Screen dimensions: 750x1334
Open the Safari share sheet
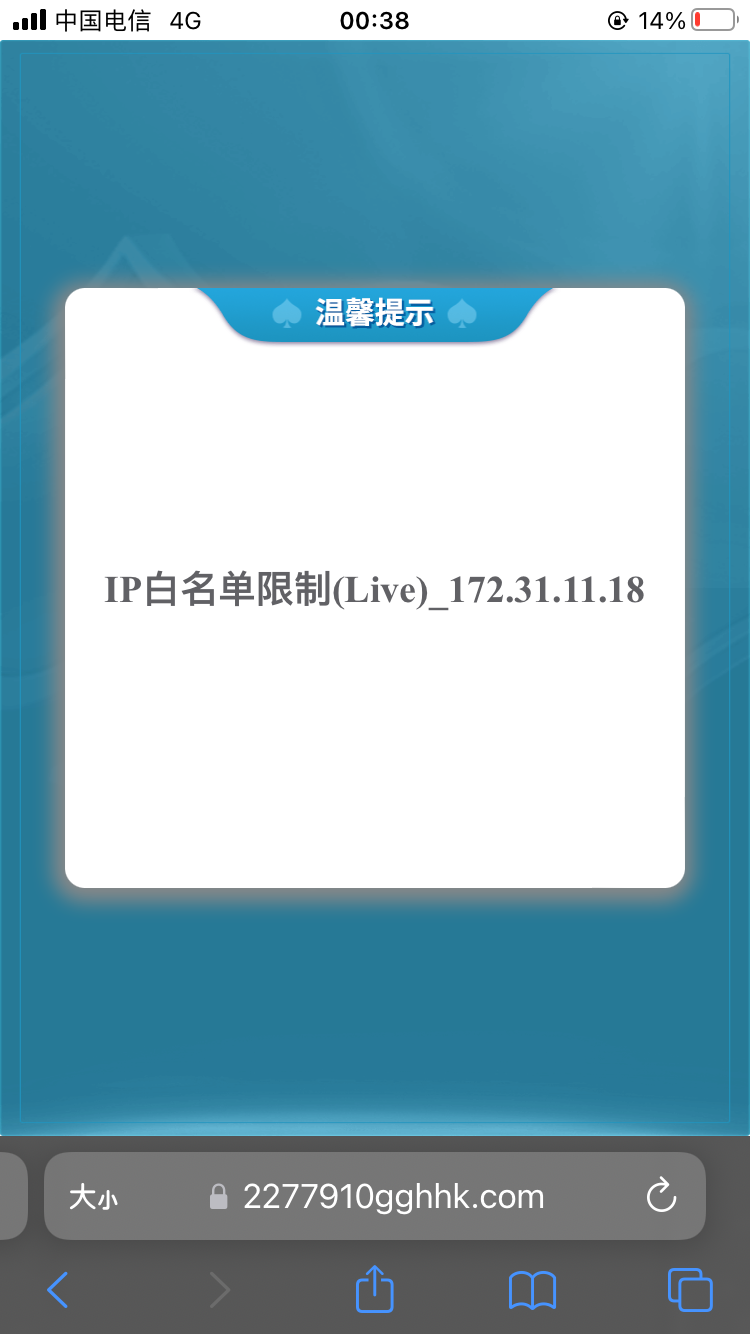point(375,1288)
